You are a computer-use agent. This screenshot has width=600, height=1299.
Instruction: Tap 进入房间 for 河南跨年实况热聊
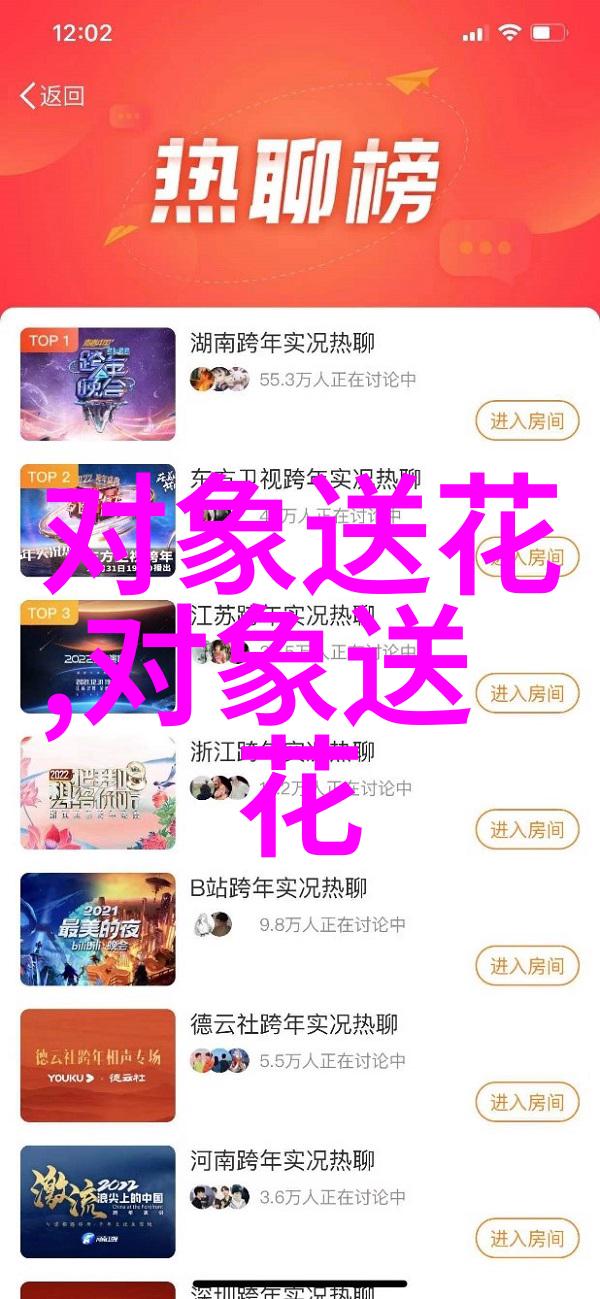[527, 1239]
